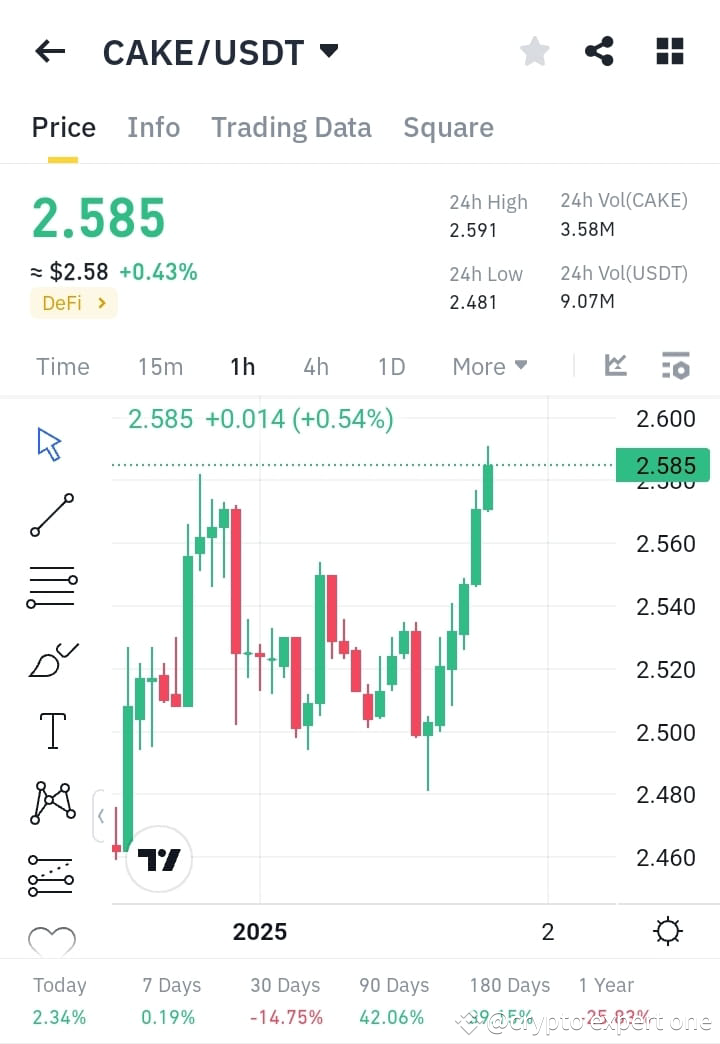Viewport: 720px width, 1044px height.
Task: Toggle the chart theme brightness icon
Action: coord(668,930)
